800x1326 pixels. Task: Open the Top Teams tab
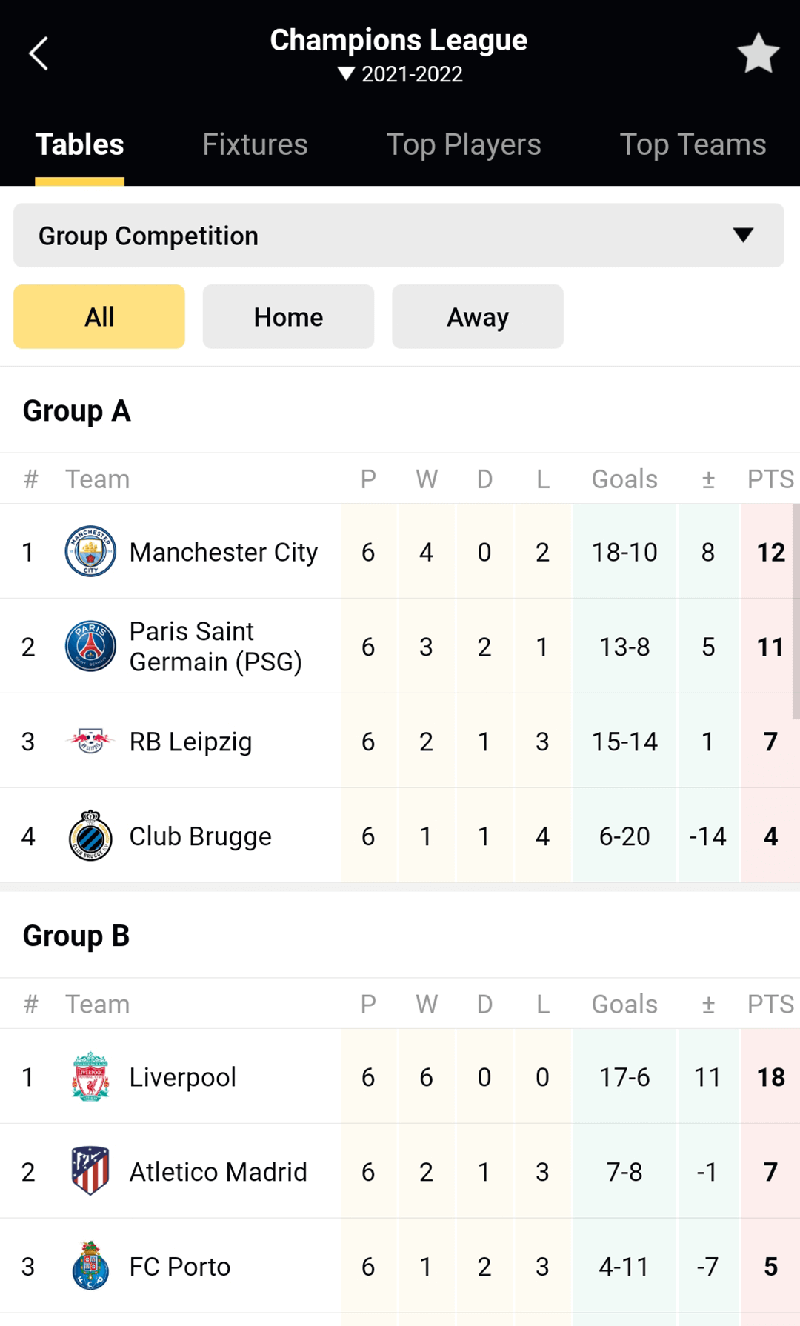coord(693,144)
